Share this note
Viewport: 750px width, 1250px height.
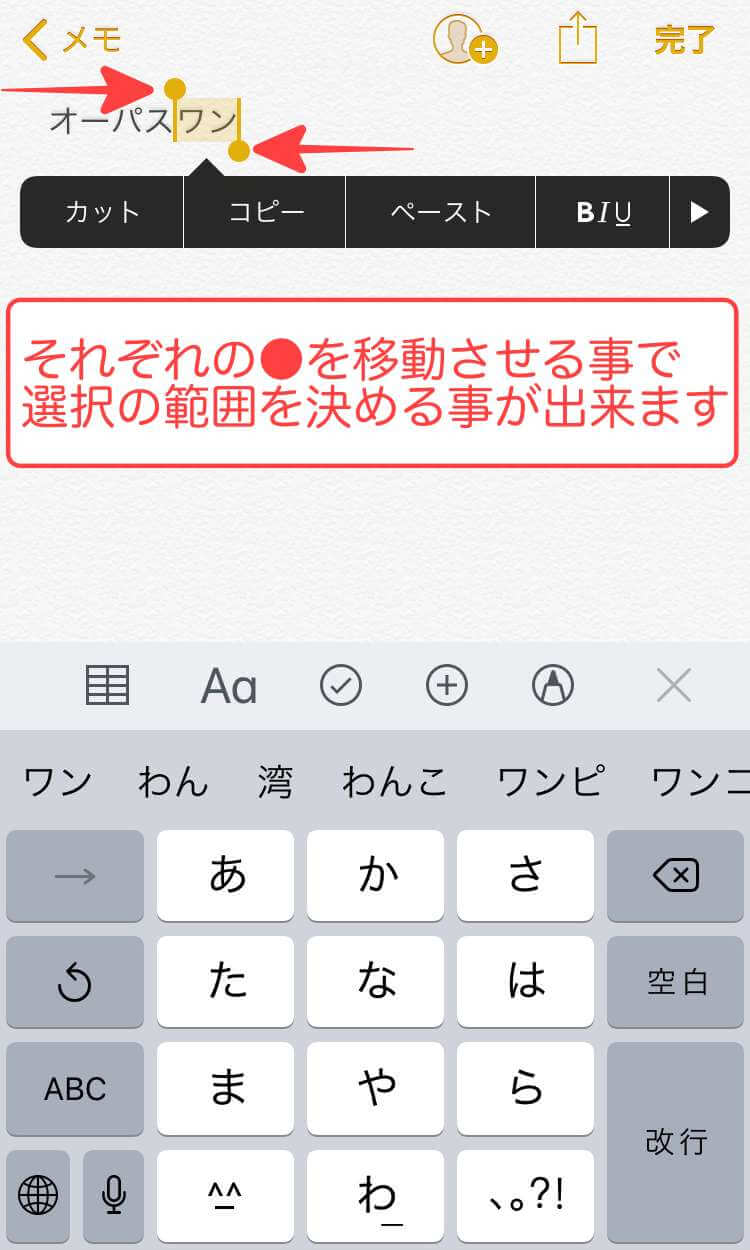click(577, 40)
